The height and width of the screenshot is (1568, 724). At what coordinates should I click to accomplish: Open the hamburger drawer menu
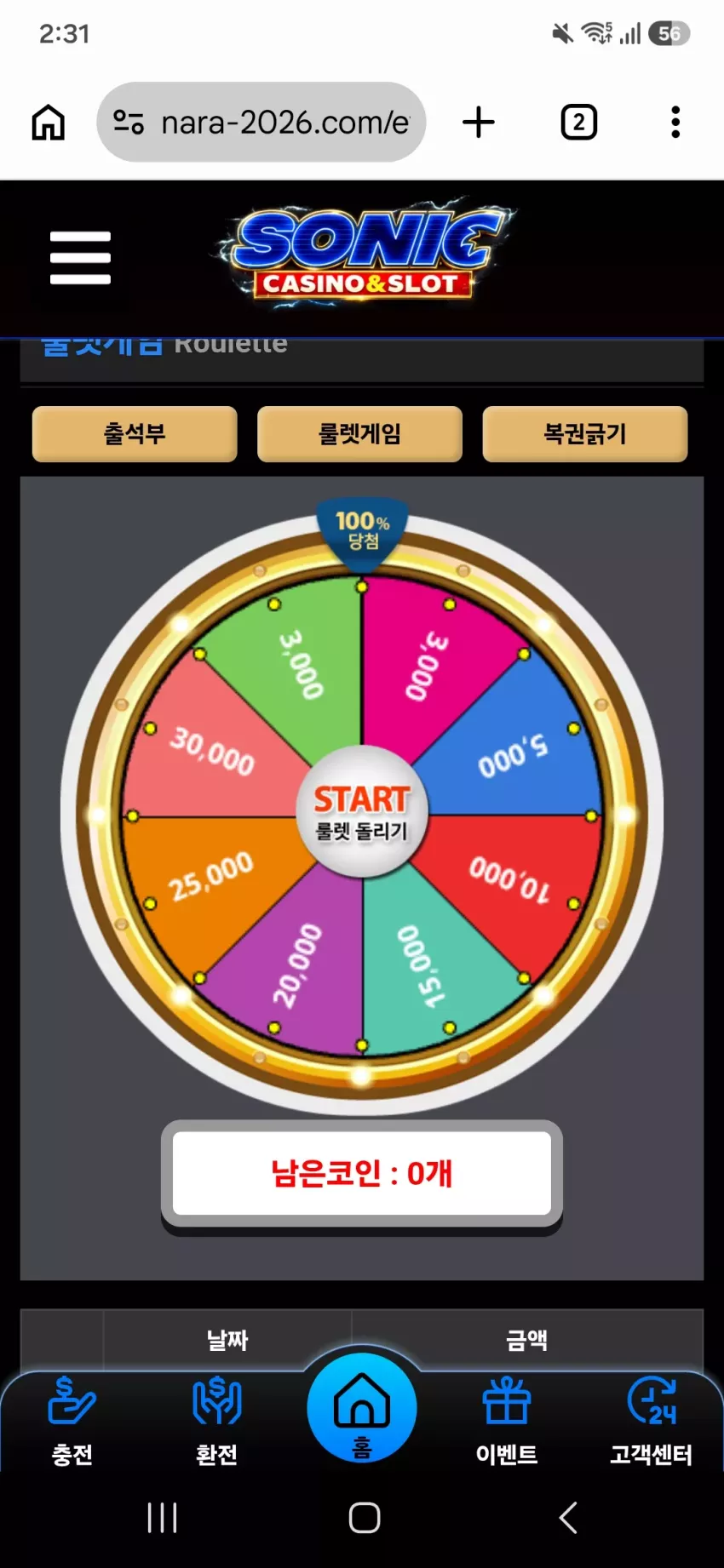point(80,258)
